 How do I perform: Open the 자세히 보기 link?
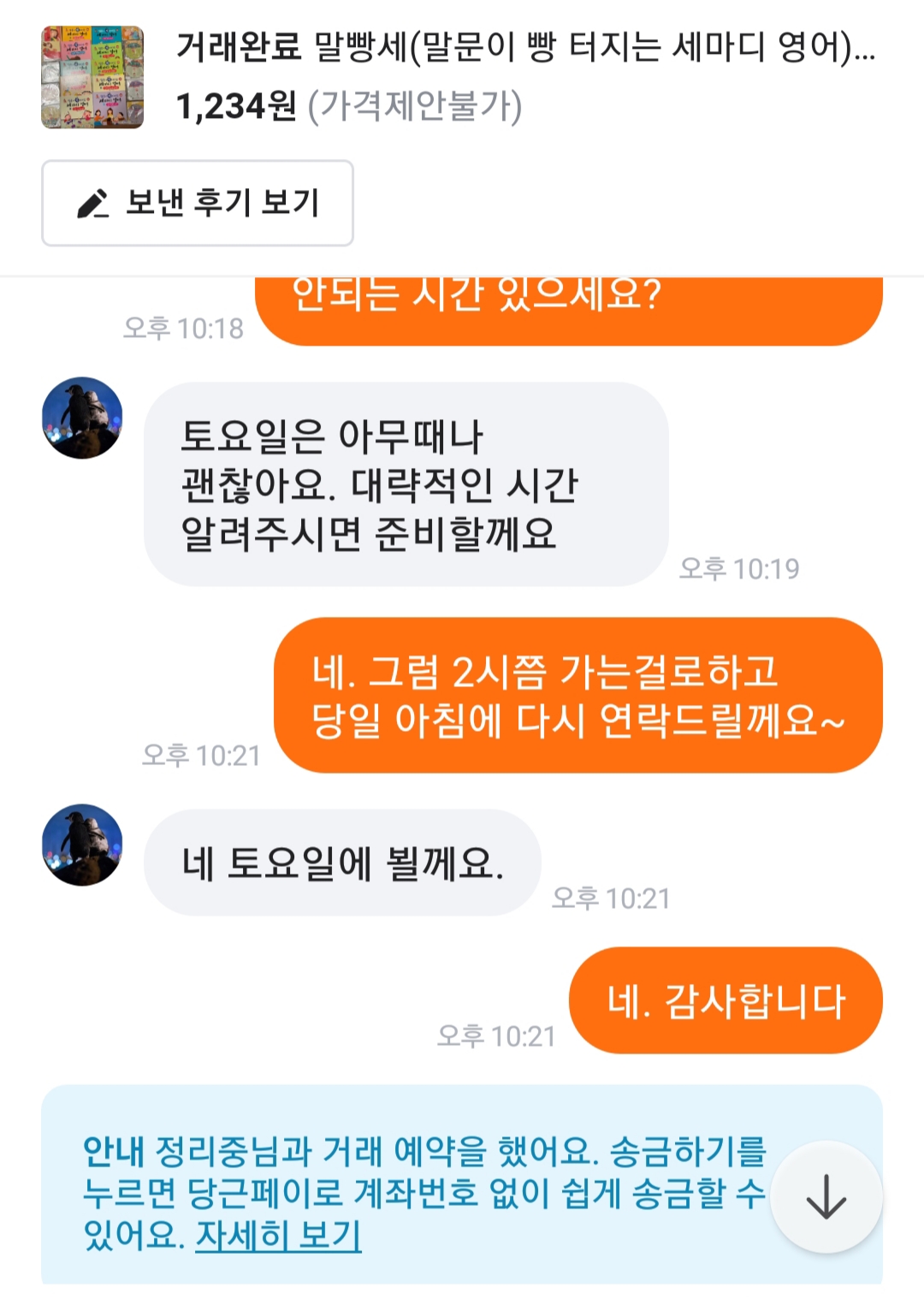click(278, 1235)
